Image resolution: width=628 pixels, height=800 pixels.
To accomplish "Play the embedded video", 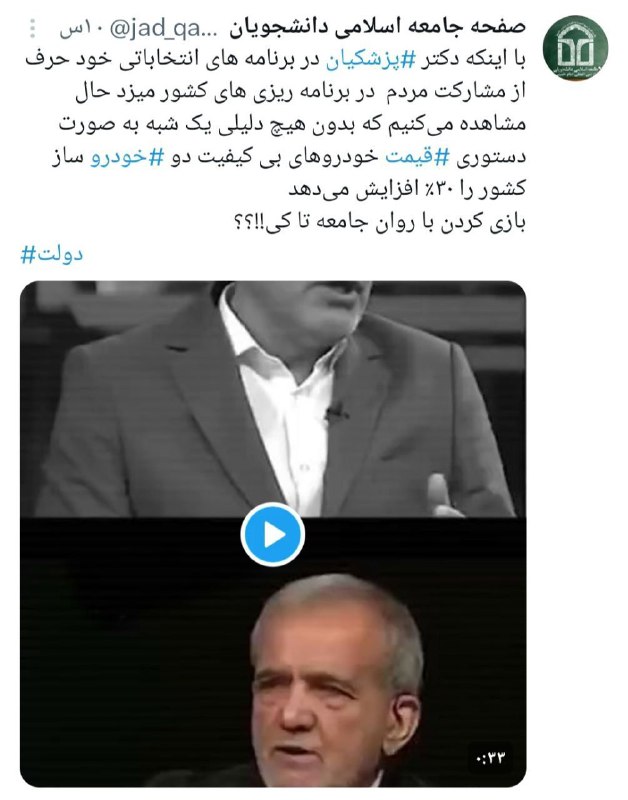I will coord(272,534).
